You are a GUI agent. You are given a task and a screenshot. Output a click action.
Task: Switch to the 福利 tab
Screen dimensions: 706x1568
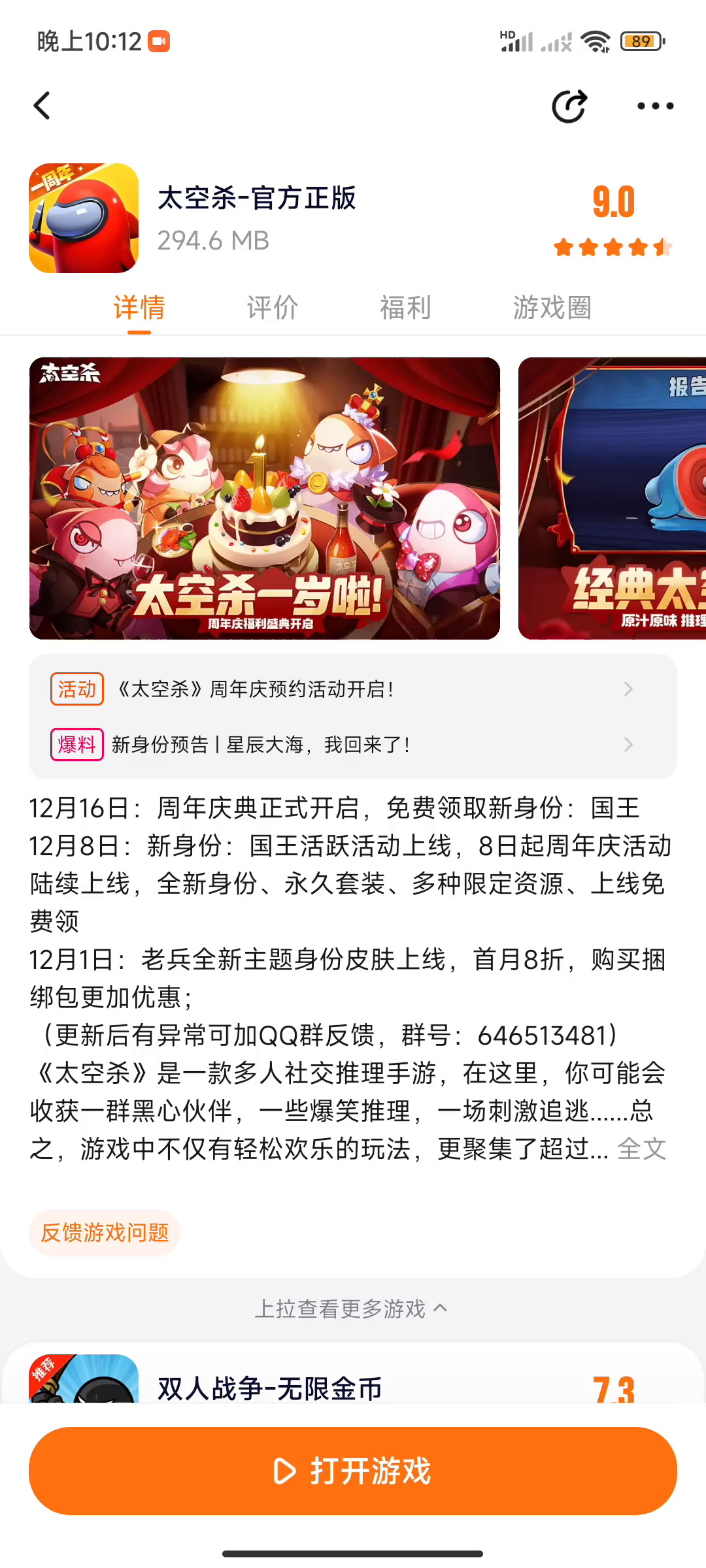pyautogui.click(x=405, y=308)
